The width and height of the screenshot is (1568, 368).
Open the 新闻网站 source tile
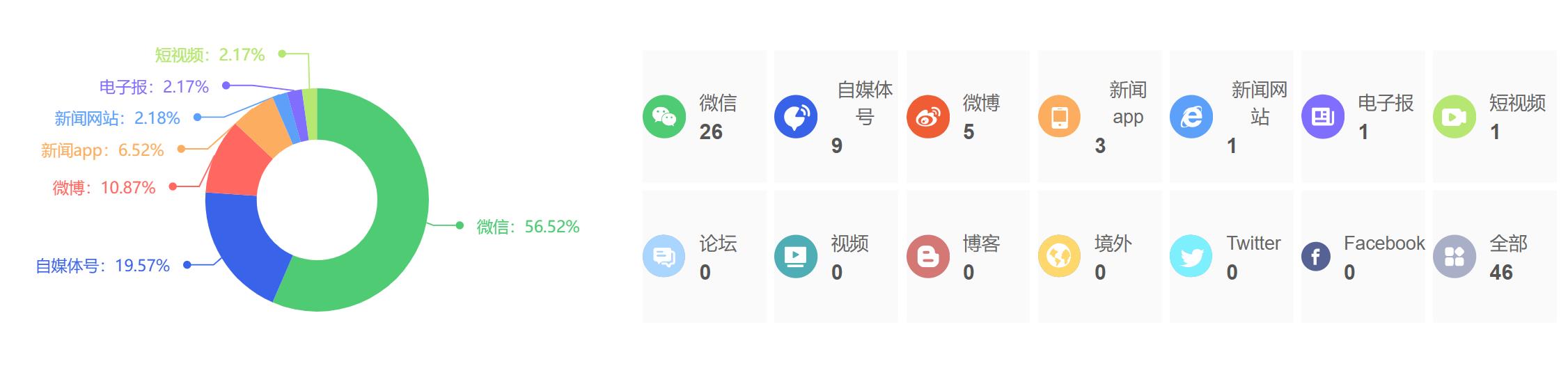1230,116
